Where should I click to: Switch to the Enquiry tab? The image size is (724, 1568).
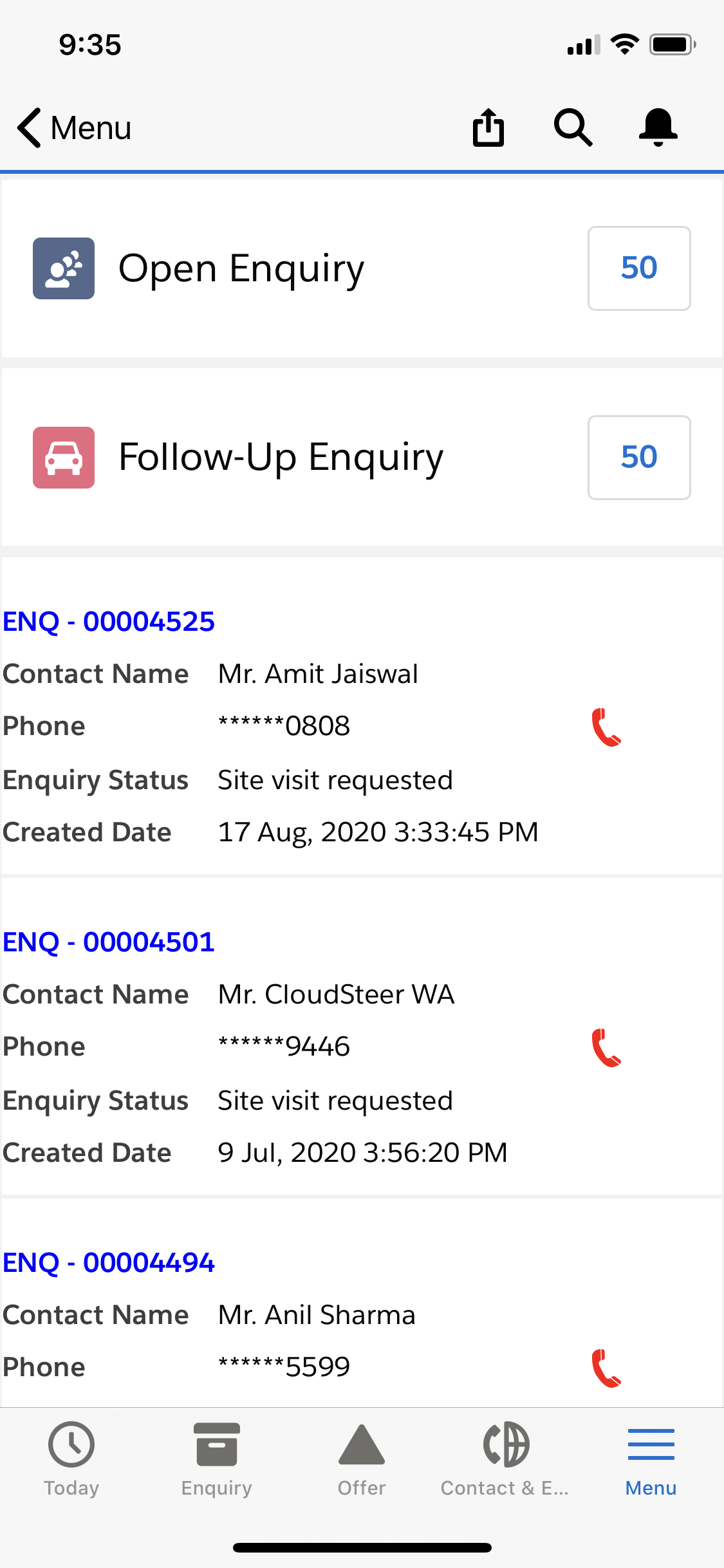pos(217,1460)
